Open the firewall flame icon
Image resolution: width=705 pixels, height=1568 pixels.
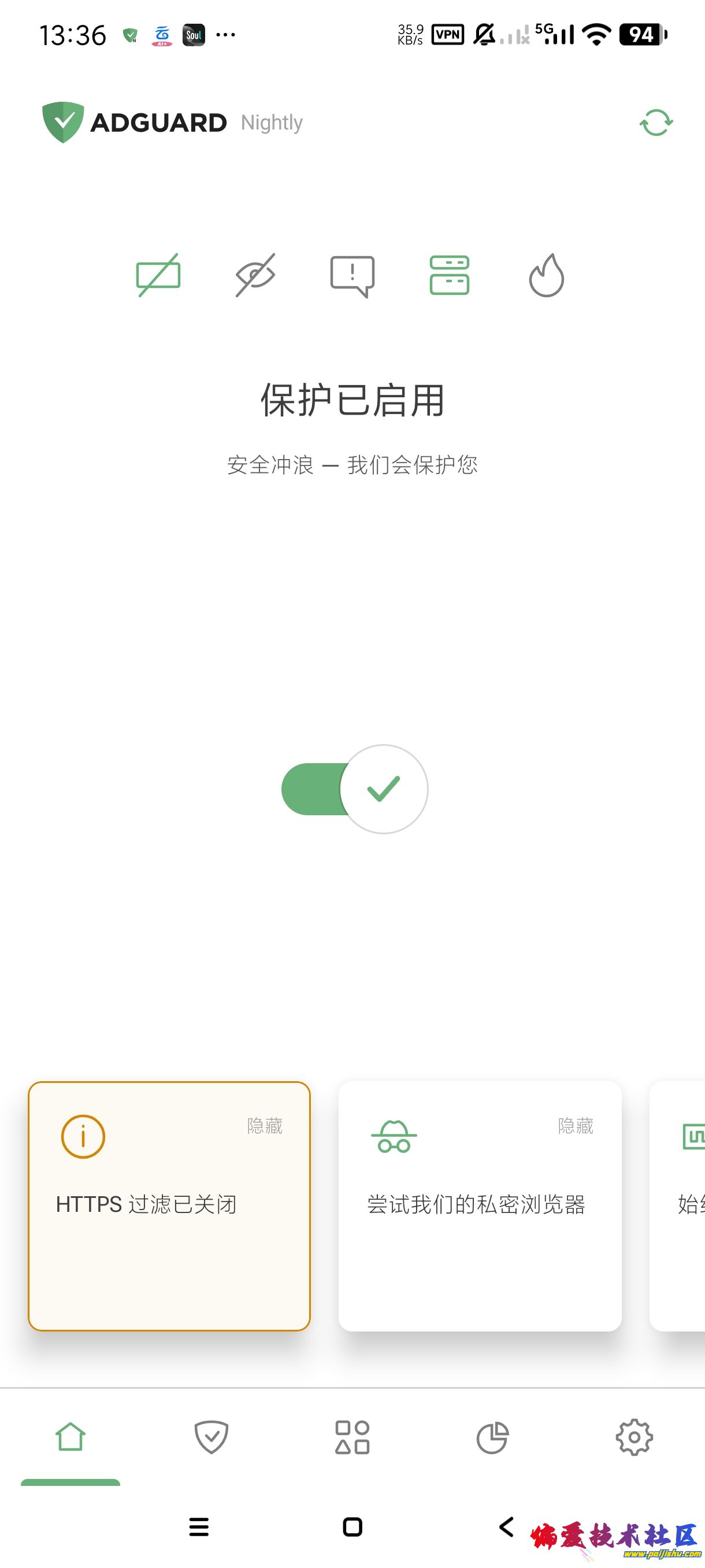tap(546, 276)
